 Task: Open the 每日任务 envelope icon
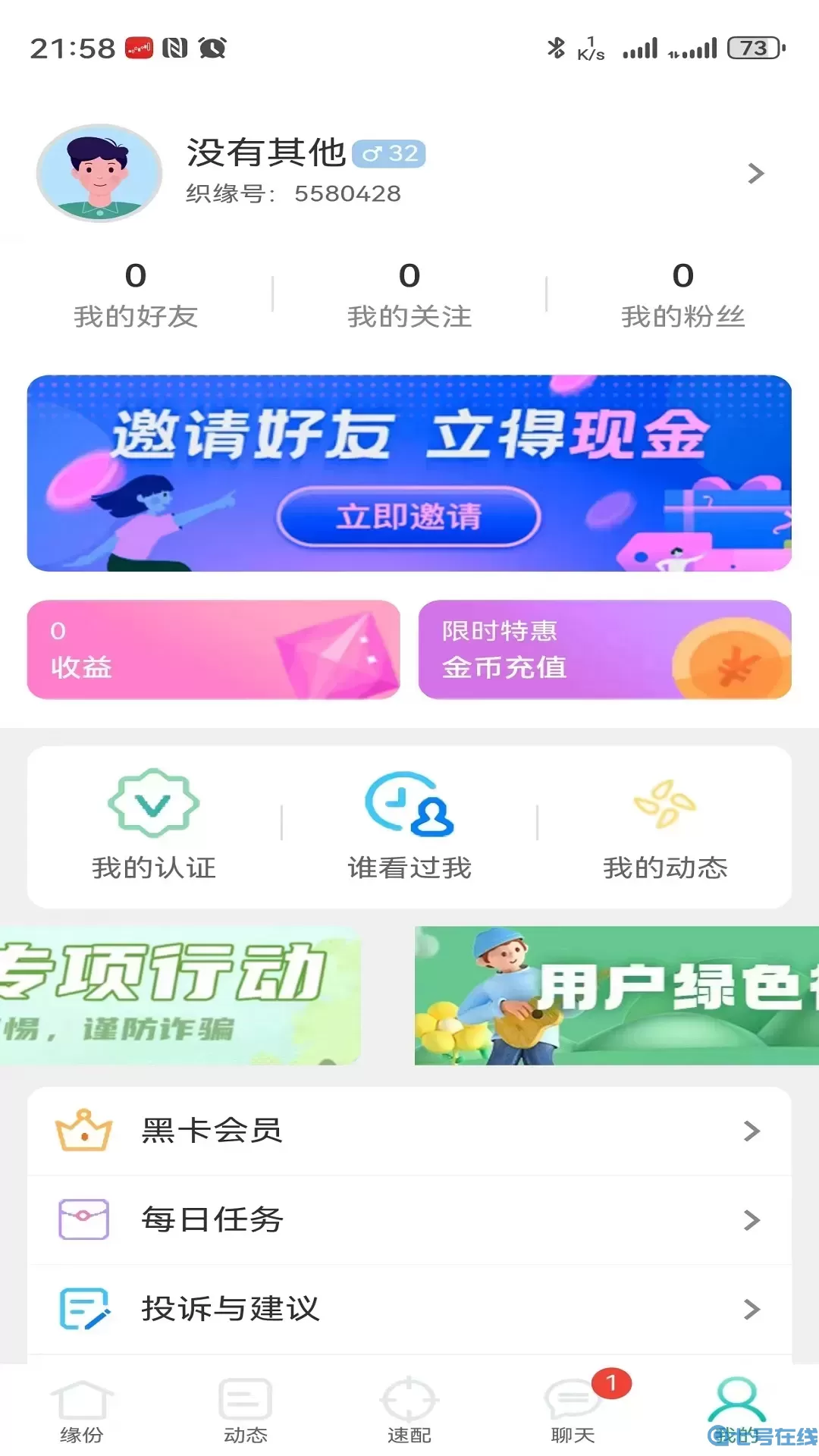pyautogui.click(x=83, y=1219)
